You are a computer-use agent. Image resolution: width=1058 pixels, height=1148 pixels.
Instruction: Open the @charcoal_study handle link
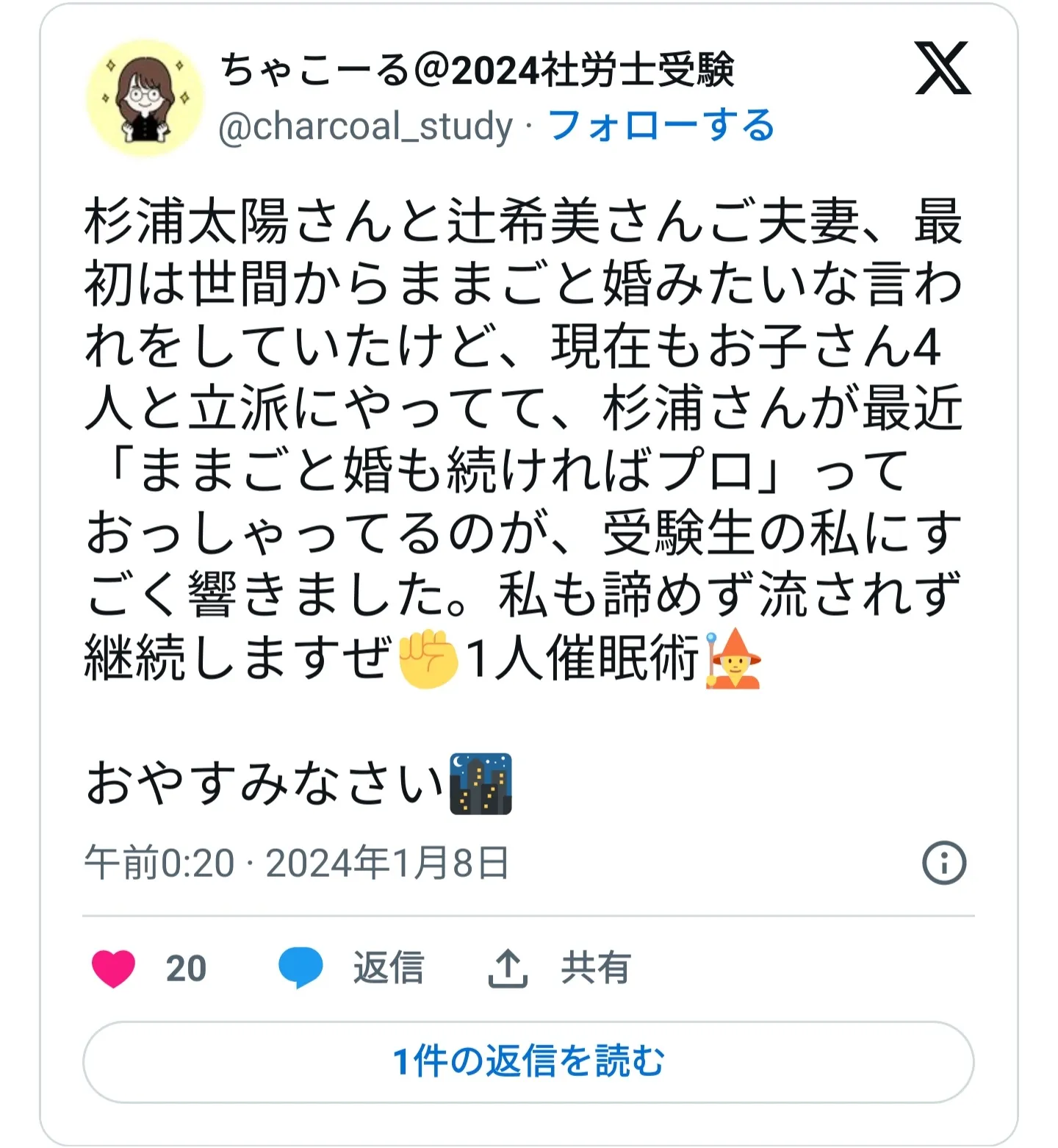click(x=365, y=126)
